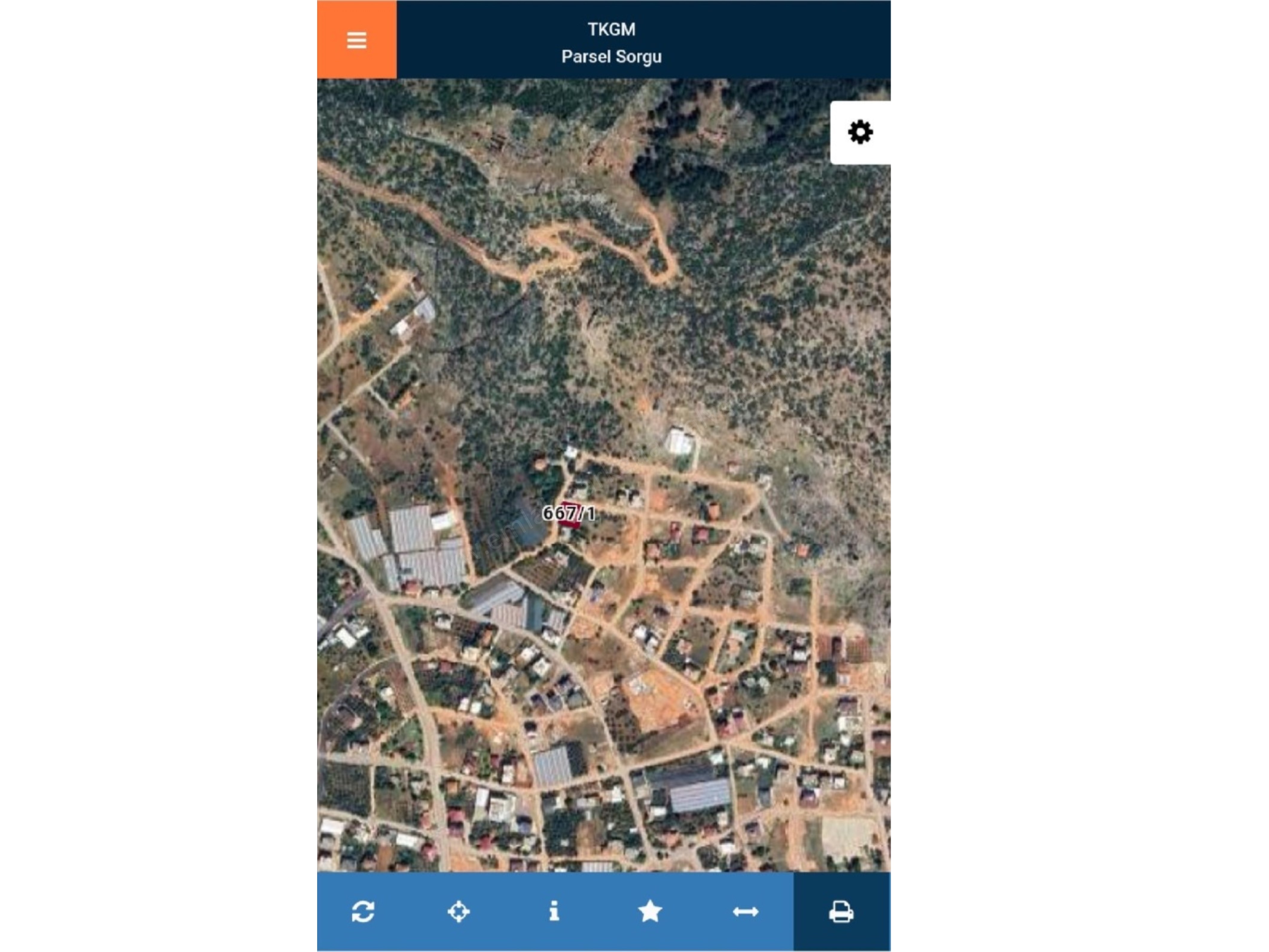
Task: Open the map settings gear
Action: (860, 132)
